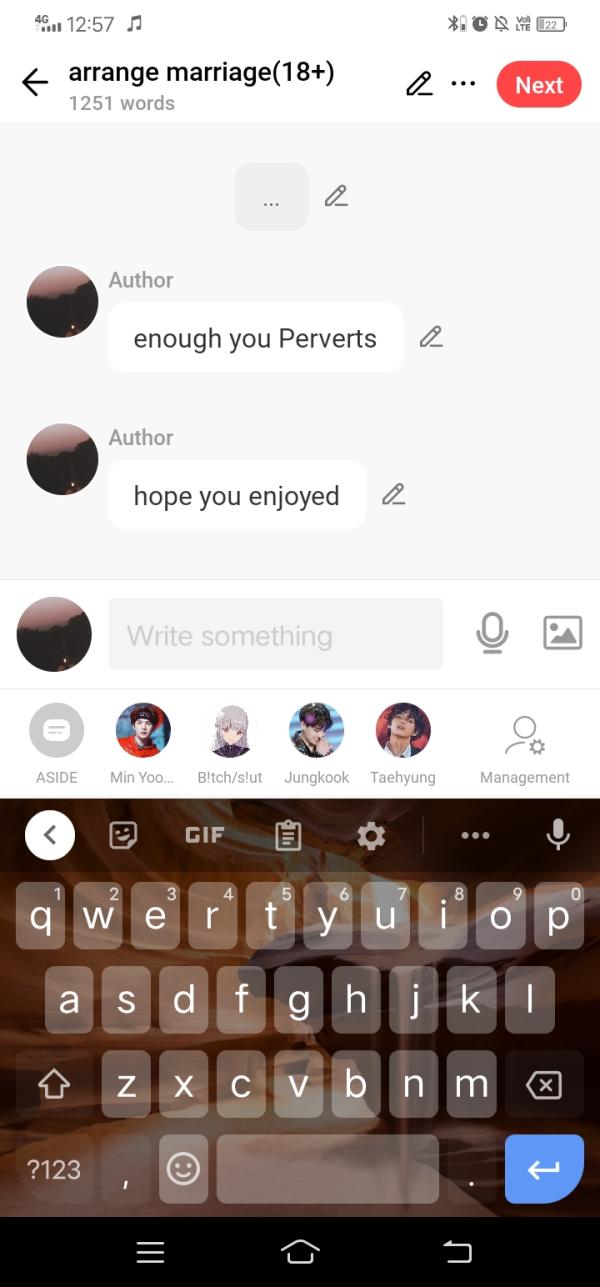This screenshot has width=600, height=1287.
Task: Go back using the top arrow
Action: point(35,83)
